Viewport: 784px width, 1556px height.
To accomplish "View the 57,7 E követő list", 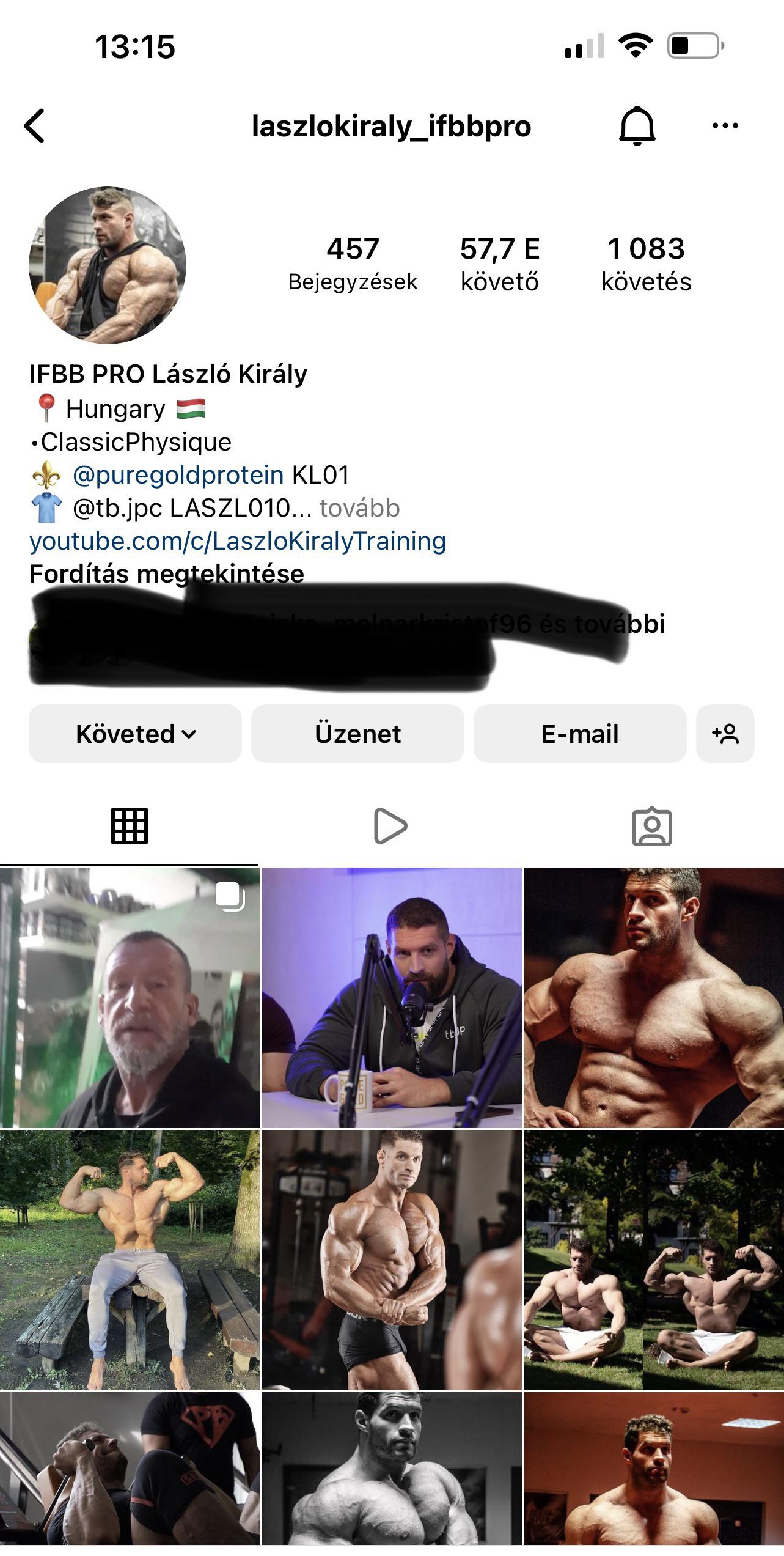I will coord(499,264).
